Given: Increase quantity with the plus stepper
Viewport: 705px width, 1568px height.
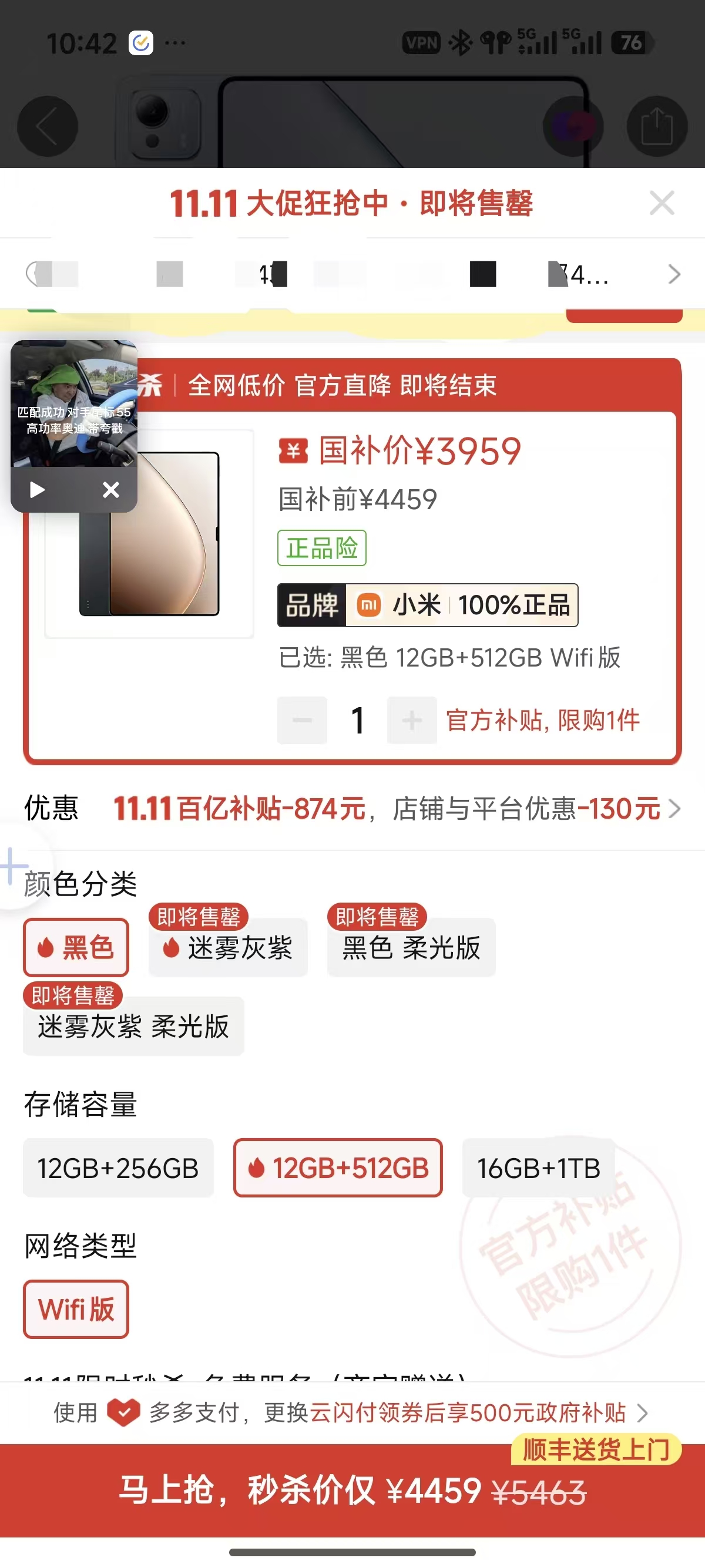Looking at the screenshot, I should (x=412, y=720).
